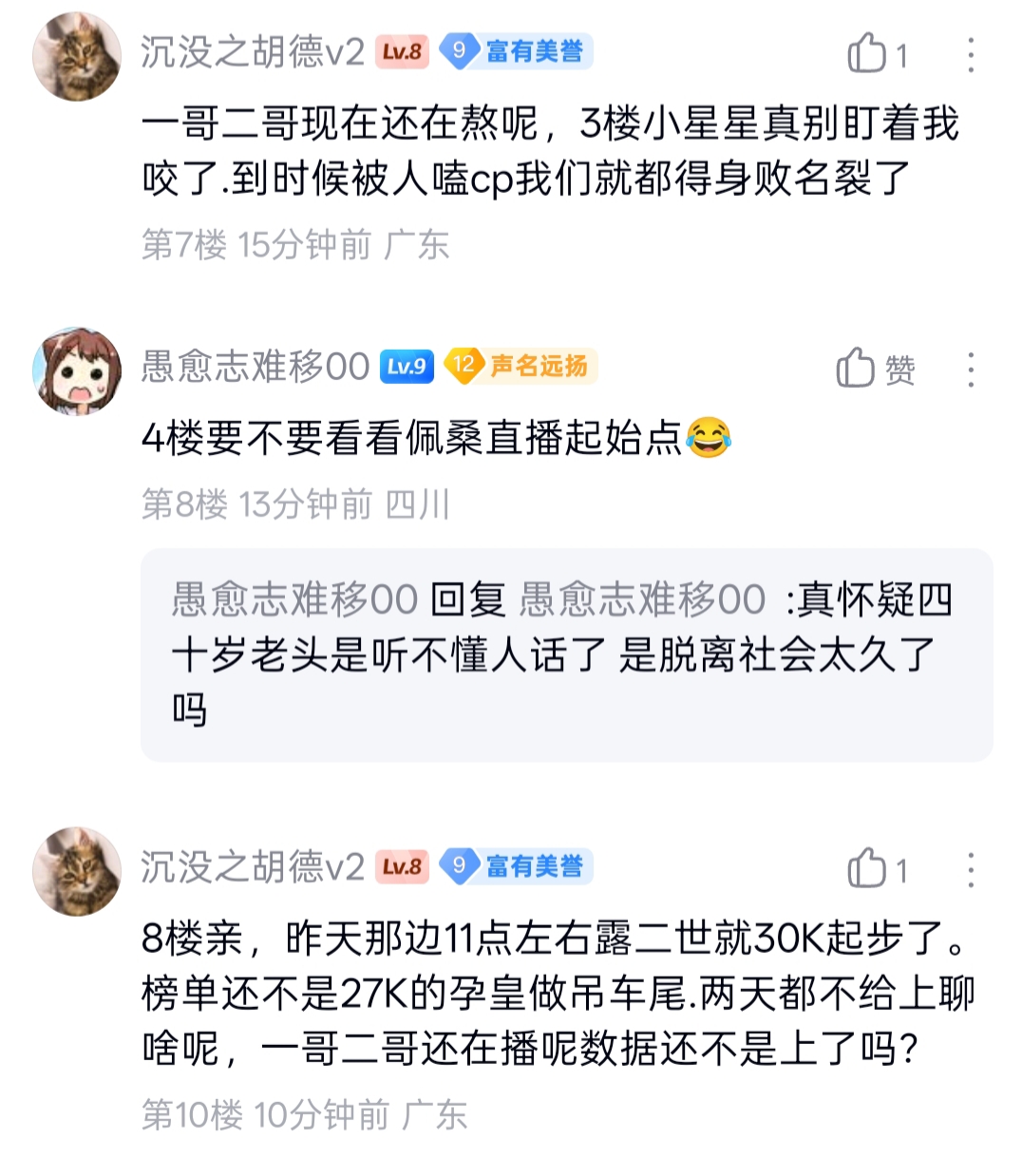1022x1176 pixels.
Task: Open username 愚愈志难移00 on the 8th floor
Action: pos(255,367)
